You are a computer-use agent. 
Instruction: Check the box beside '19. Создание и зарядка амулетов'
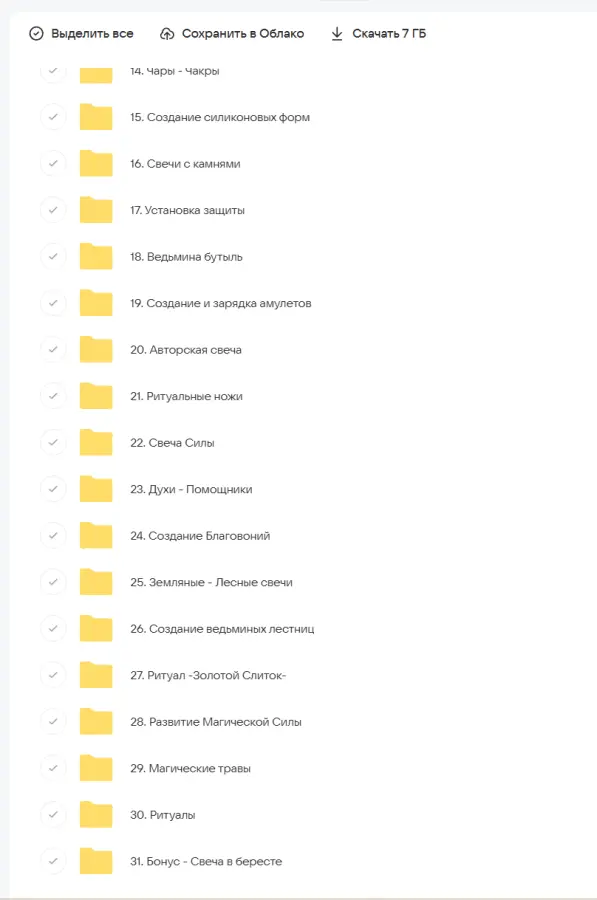pyautogui.click(x=53, y=303)
